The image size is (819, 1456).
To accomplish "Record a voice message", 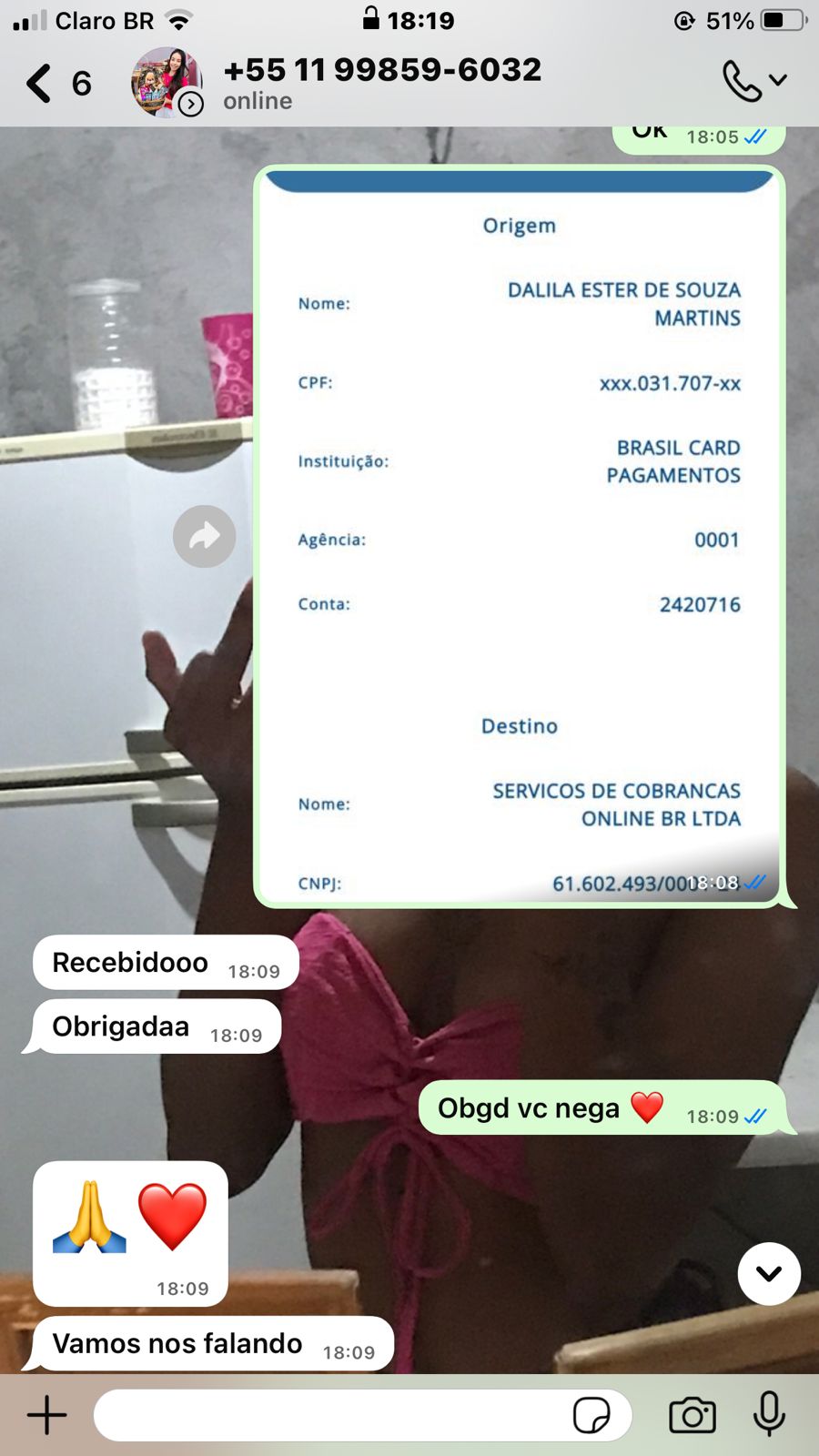I will click(x=769, y=1413).
